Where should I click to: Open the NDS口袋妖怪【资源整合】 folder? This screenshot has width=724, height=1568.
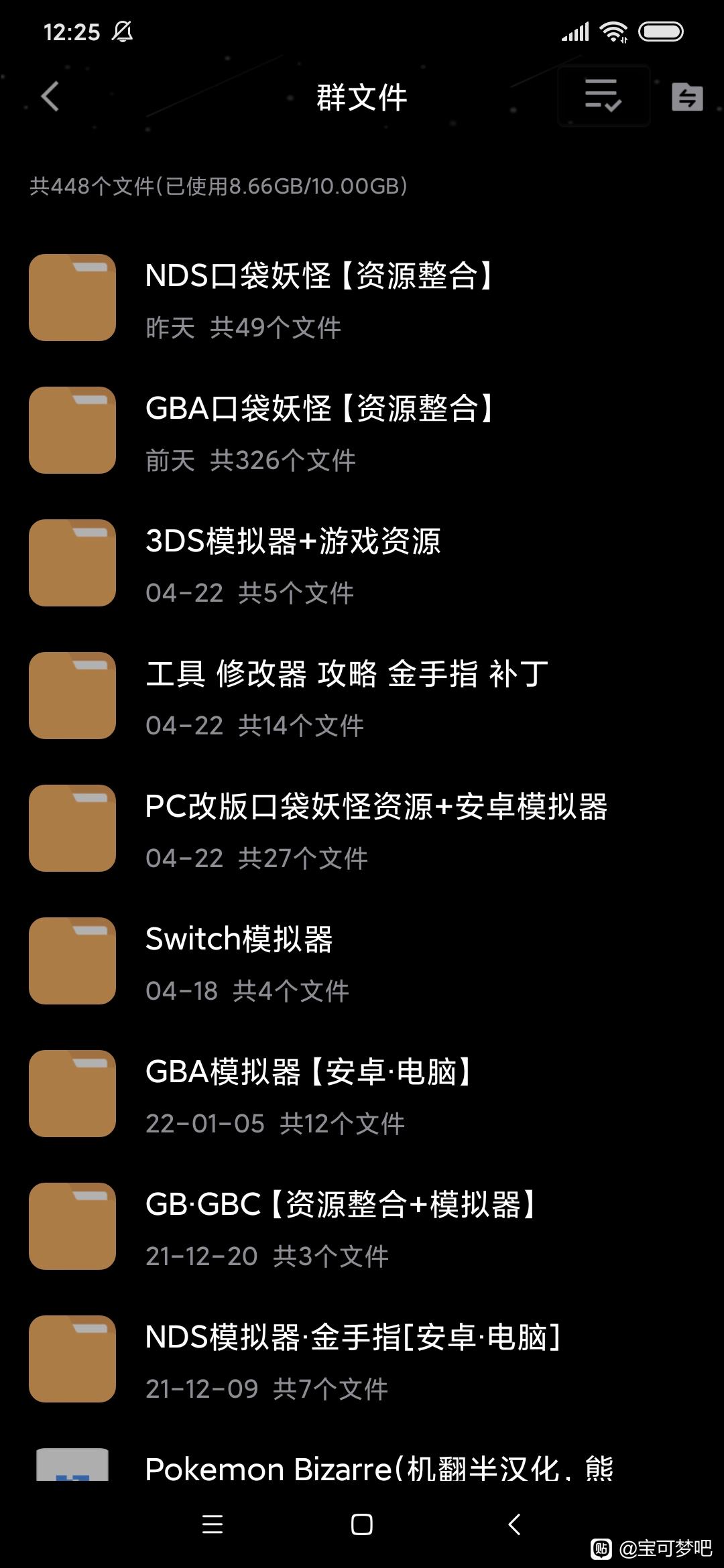[x=362, y=298]
